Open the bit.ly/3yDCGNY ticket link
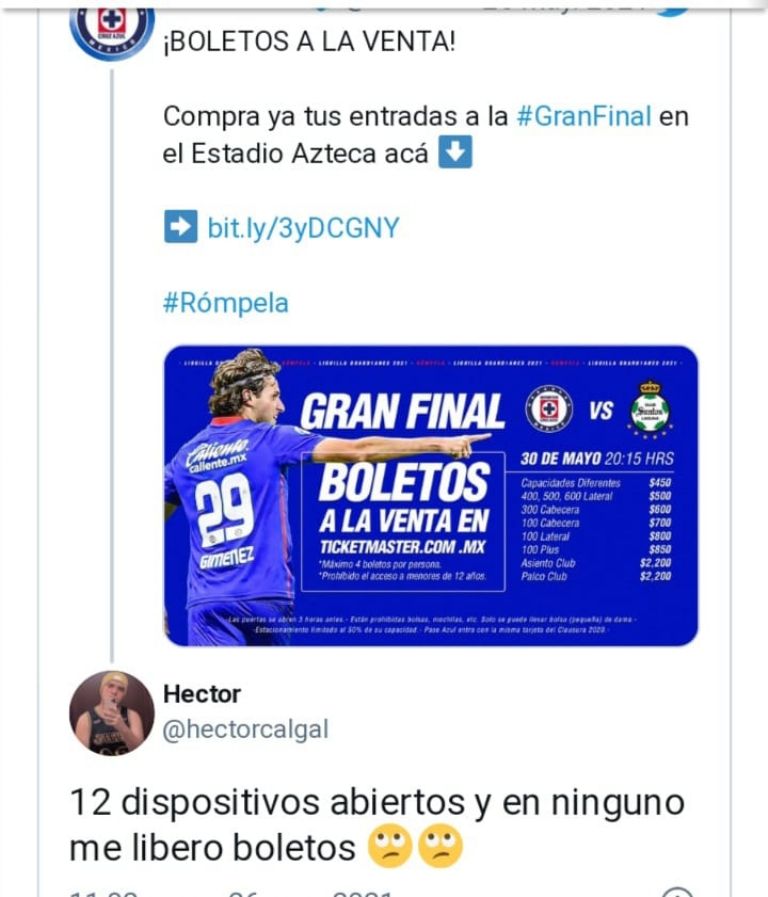 [303, 228]
